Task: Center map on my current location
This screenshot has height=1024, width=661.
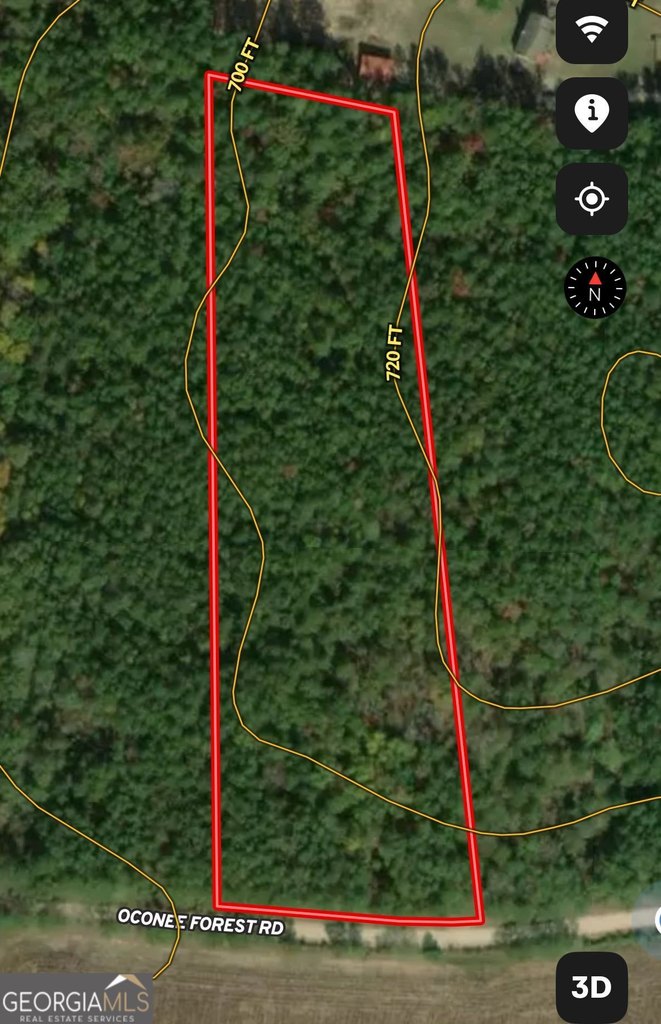Action: click(592, 199)
